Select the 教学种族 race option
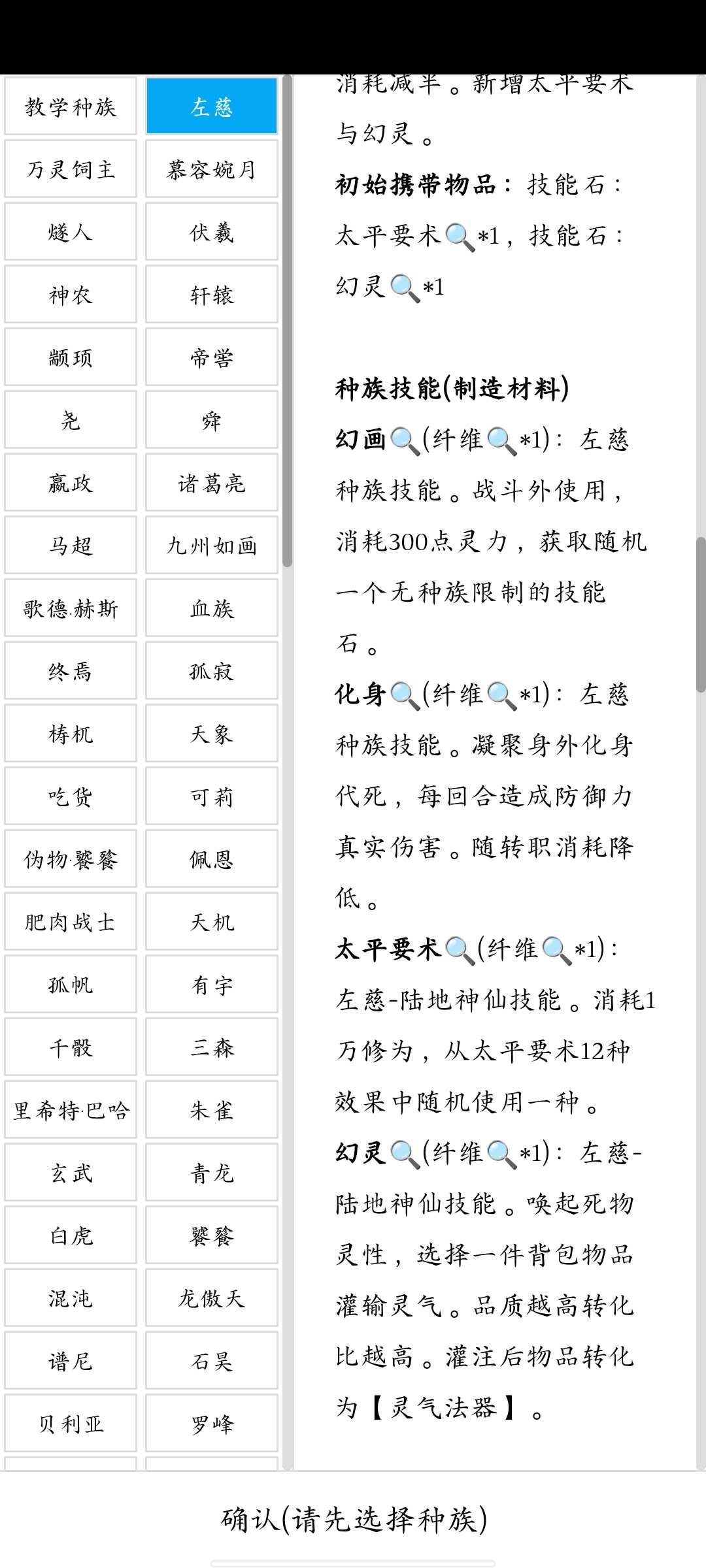The image size is (706, 1568). (x=71, y=106)
